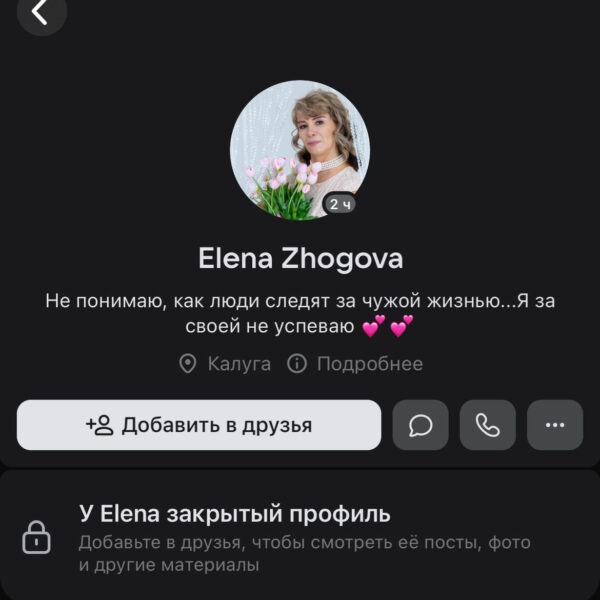Open "Подробнее" profile details

(x=356, y=364)
